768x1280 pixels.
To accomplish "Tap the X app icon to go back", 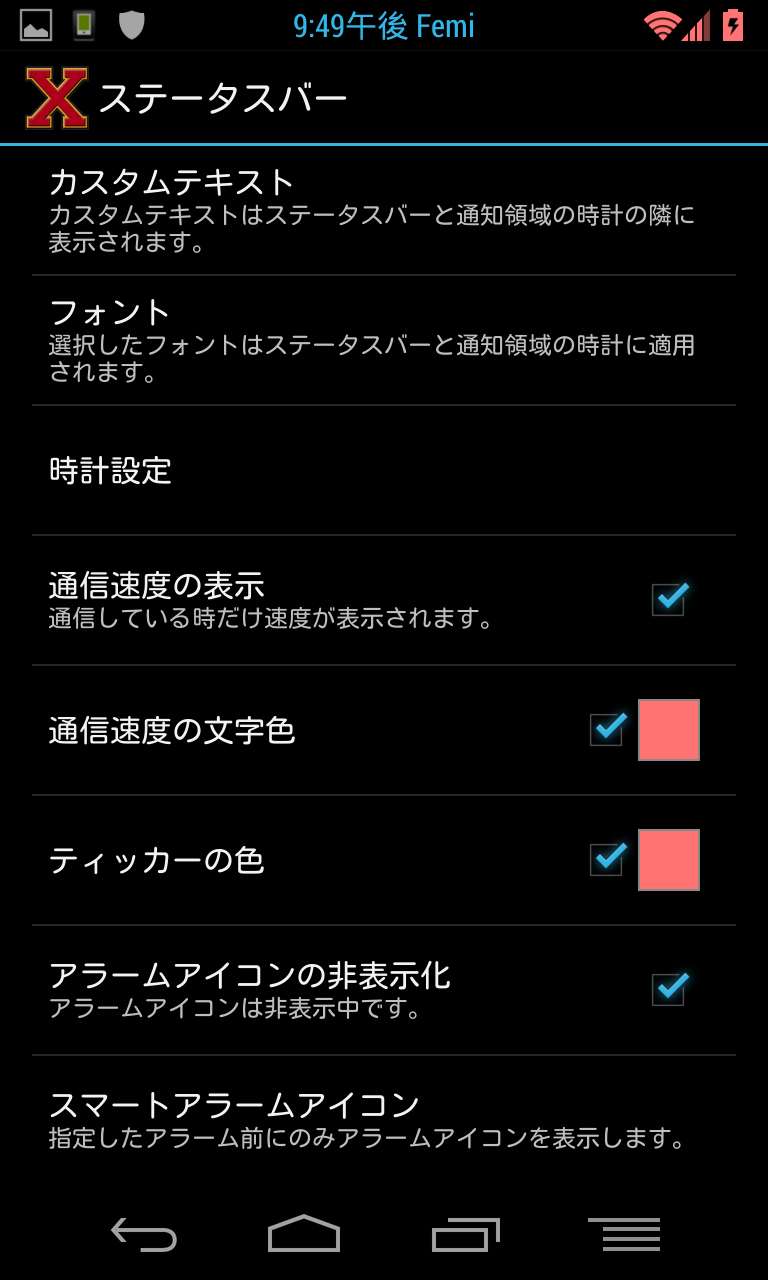I will coord(57,98).
